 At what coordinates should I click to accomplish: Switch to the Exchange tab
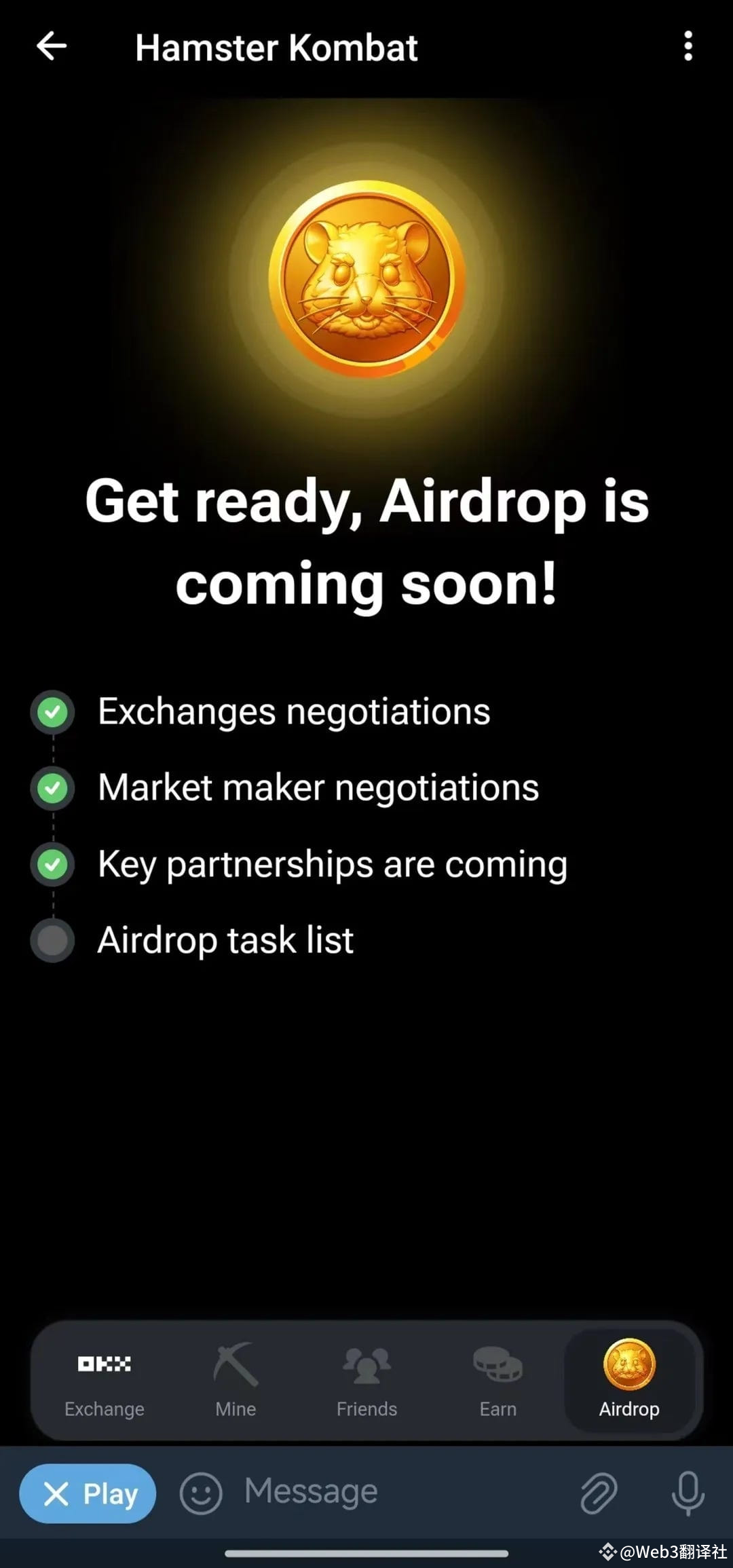pos(105,1381)
